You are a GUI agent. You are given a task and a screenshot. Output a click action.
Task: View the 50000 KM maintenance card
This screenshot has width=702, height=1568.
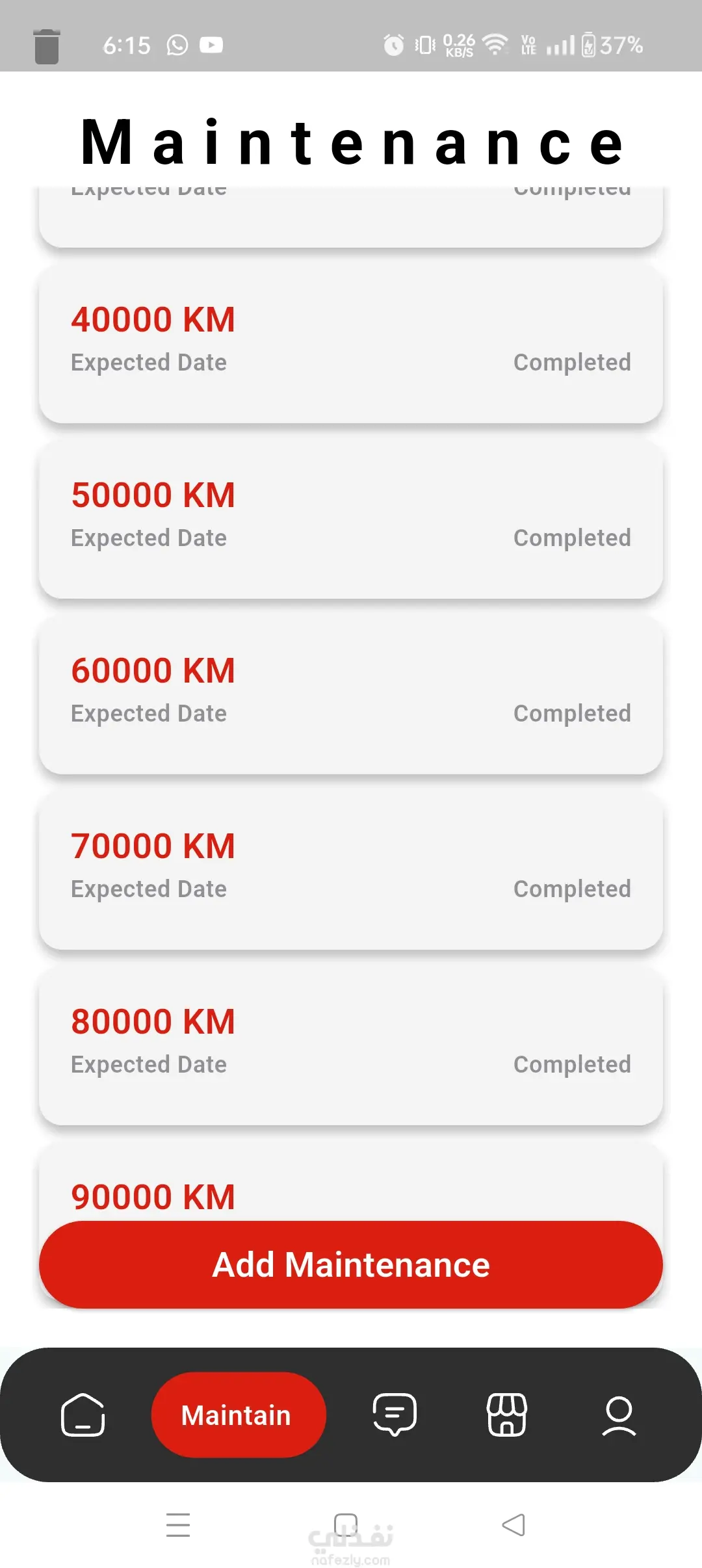tap(351, 517)
